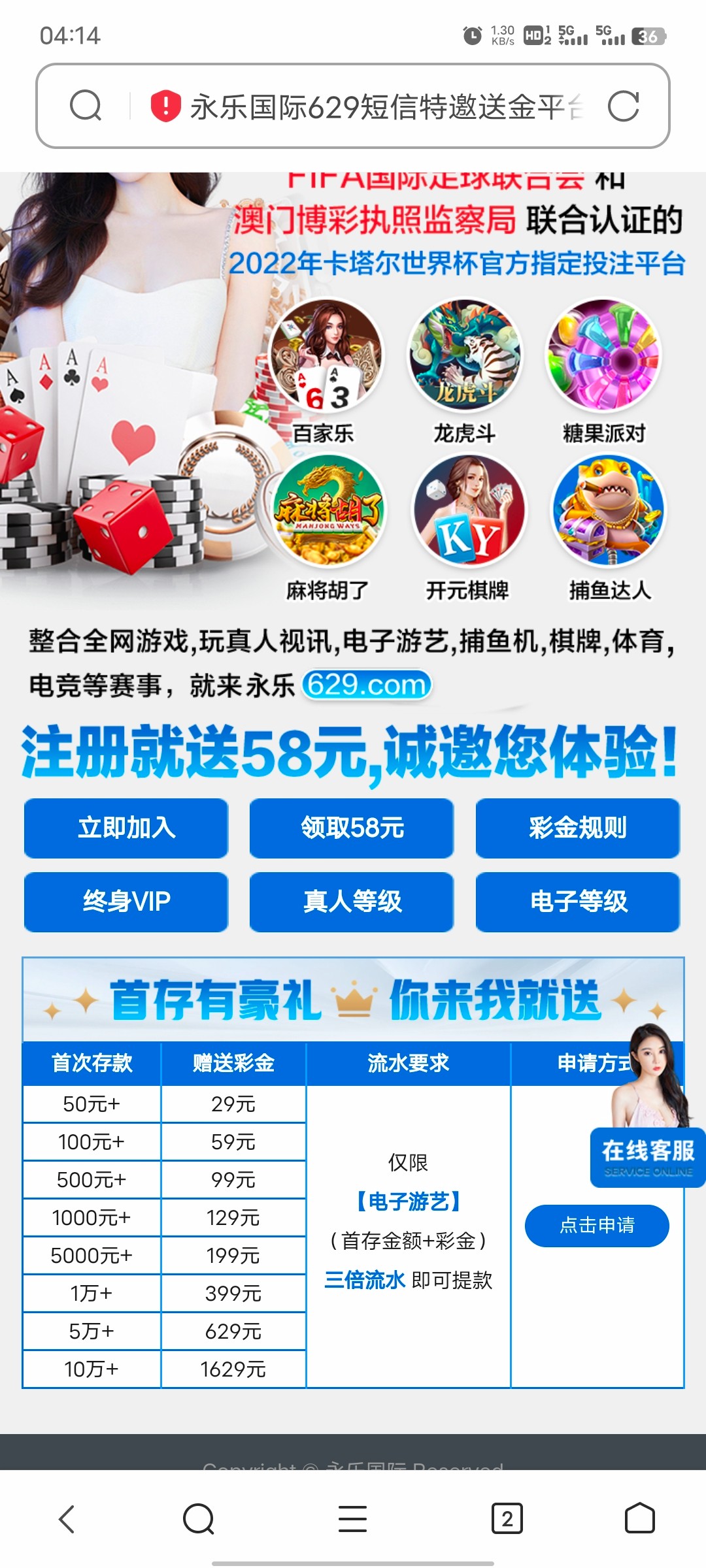This screenshot has width=706, height=1568.
Task: Open the browser search button in bottom bar
Action: click(199, 1519)
